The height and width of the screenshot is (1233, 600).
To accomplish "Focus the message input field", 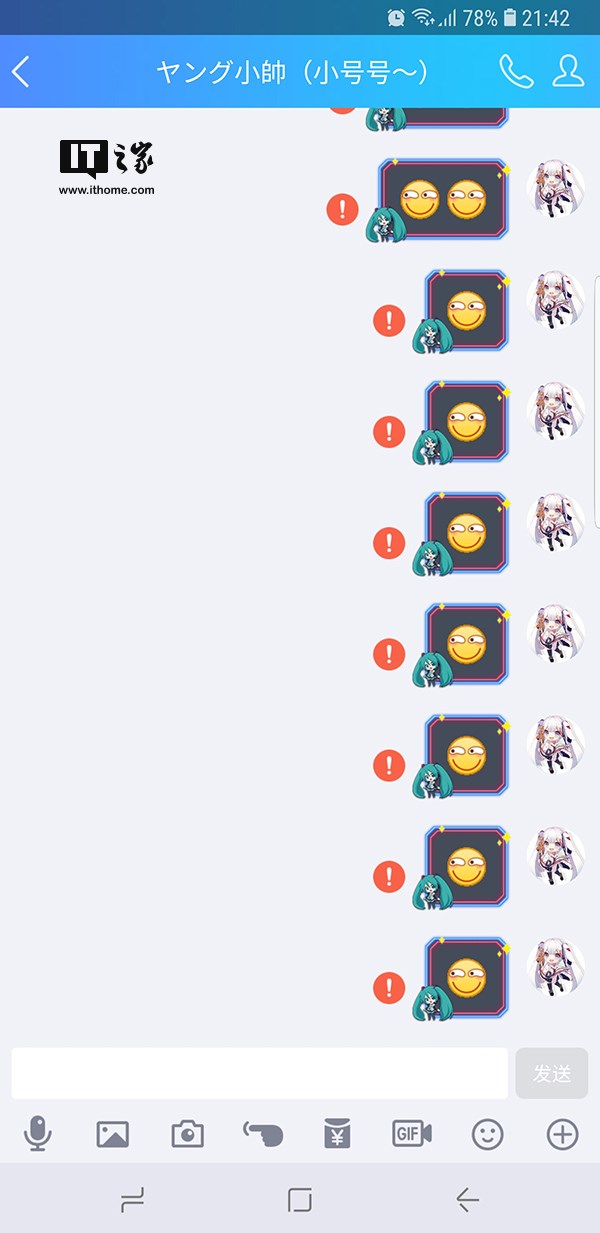I will (260, 1073).
